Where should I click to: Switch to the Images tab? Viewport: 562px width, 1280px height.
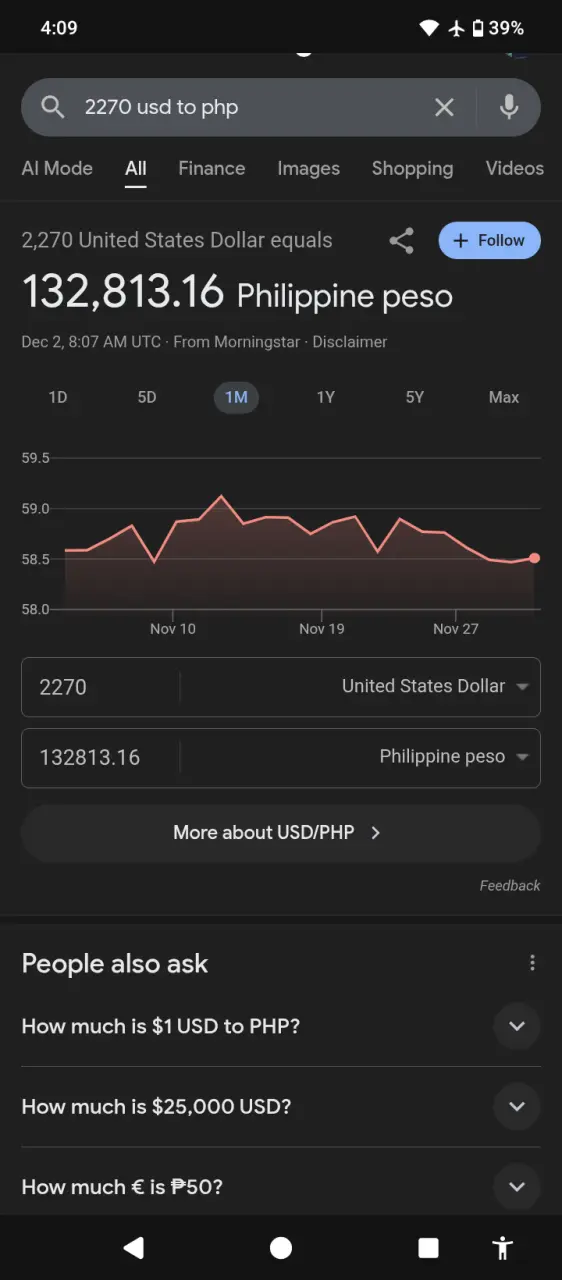pos(309,168)
